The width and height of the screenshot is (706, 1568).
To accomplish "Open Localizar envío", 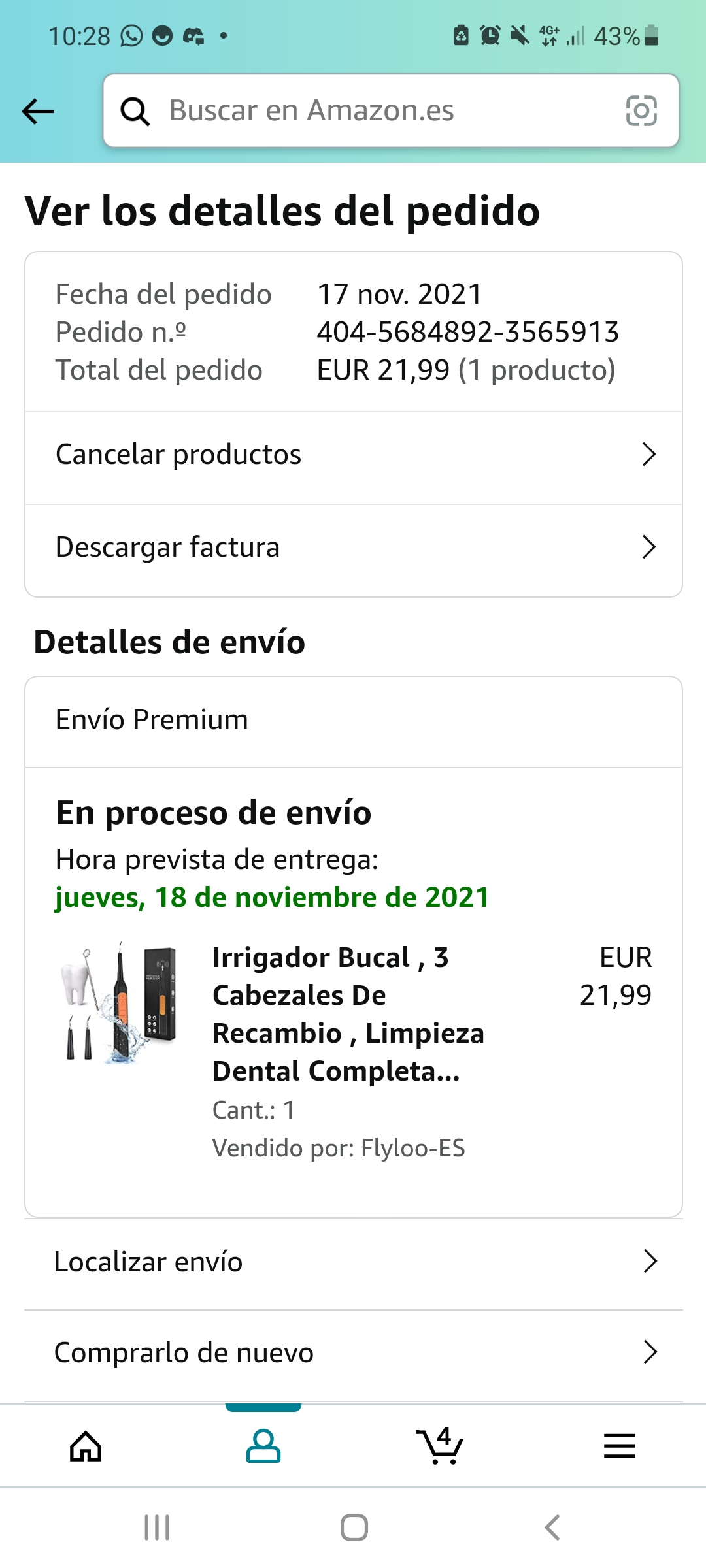I will click(x=353, y=1262).
